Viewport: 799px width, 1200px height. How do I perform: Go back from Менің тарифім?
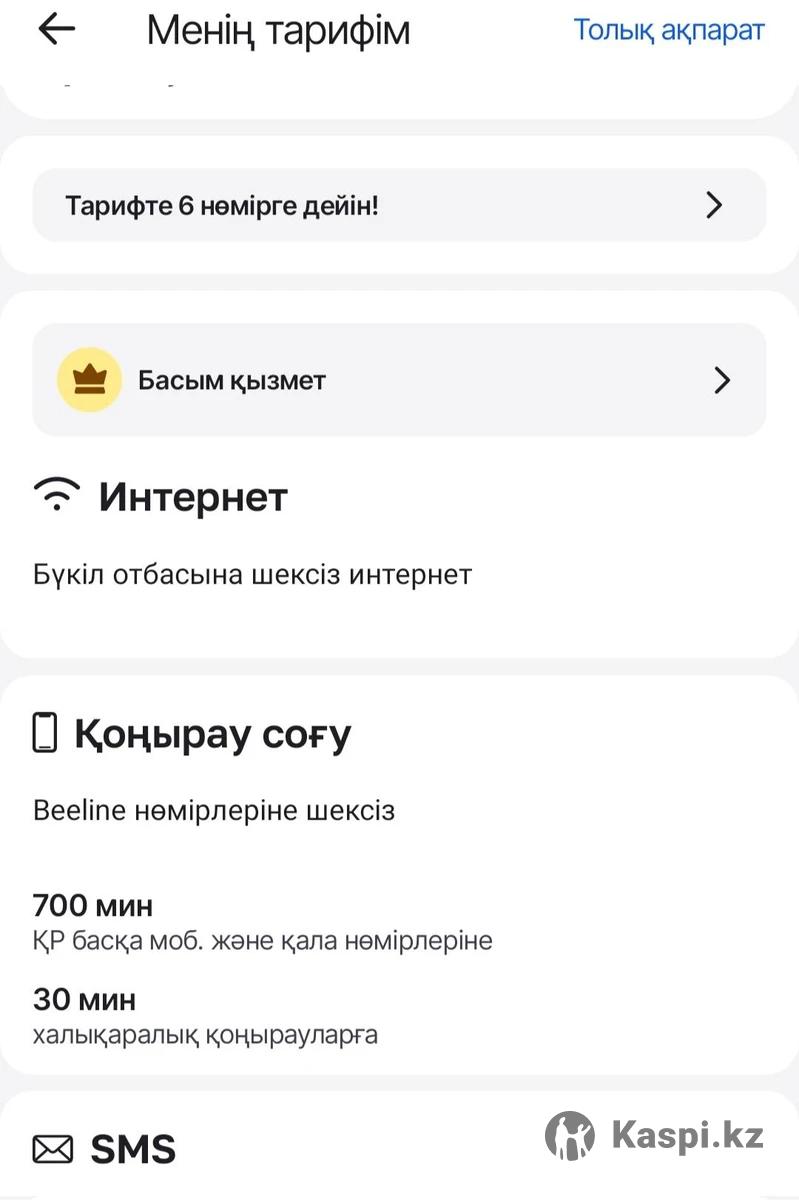[x=56, y=30]
